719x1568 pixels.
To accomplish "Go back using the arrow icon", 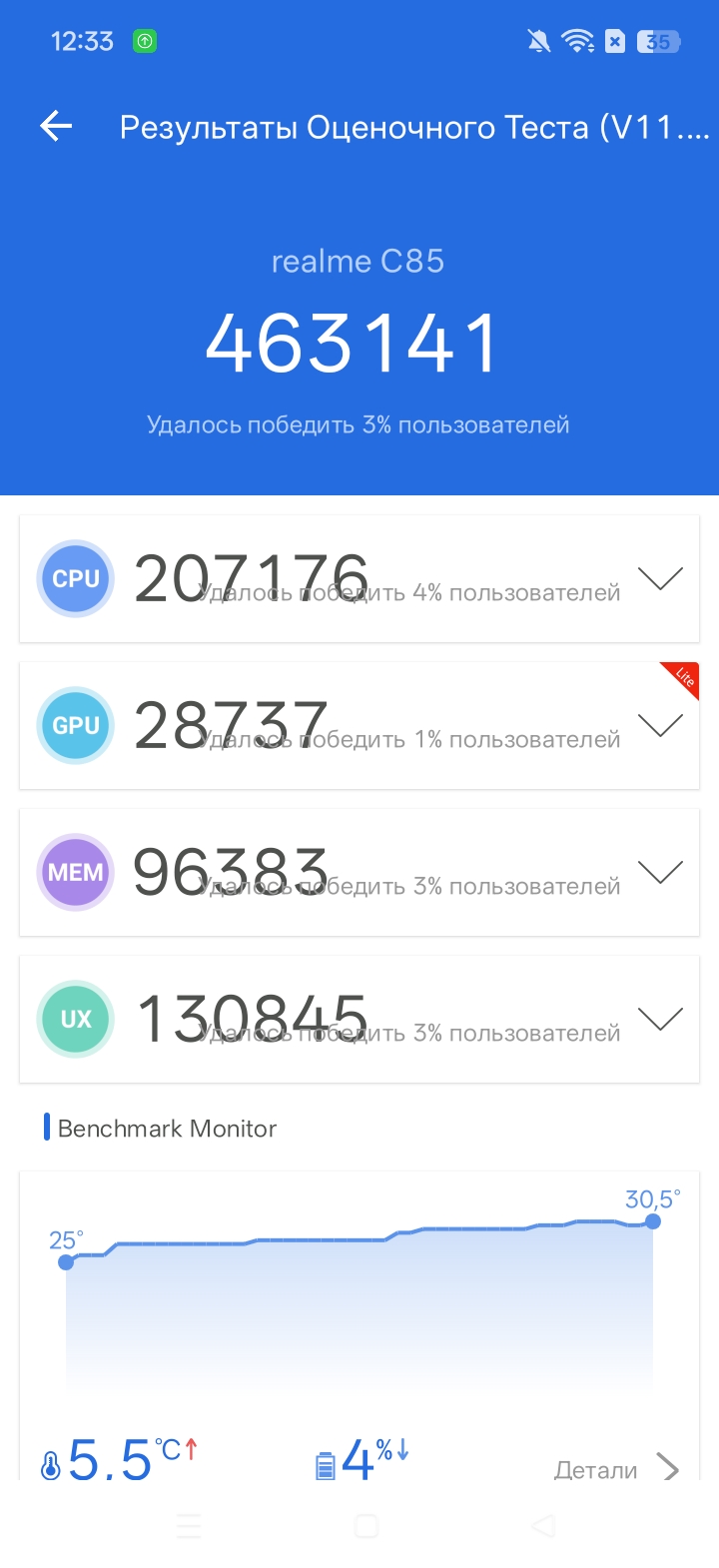I will 57,126.
